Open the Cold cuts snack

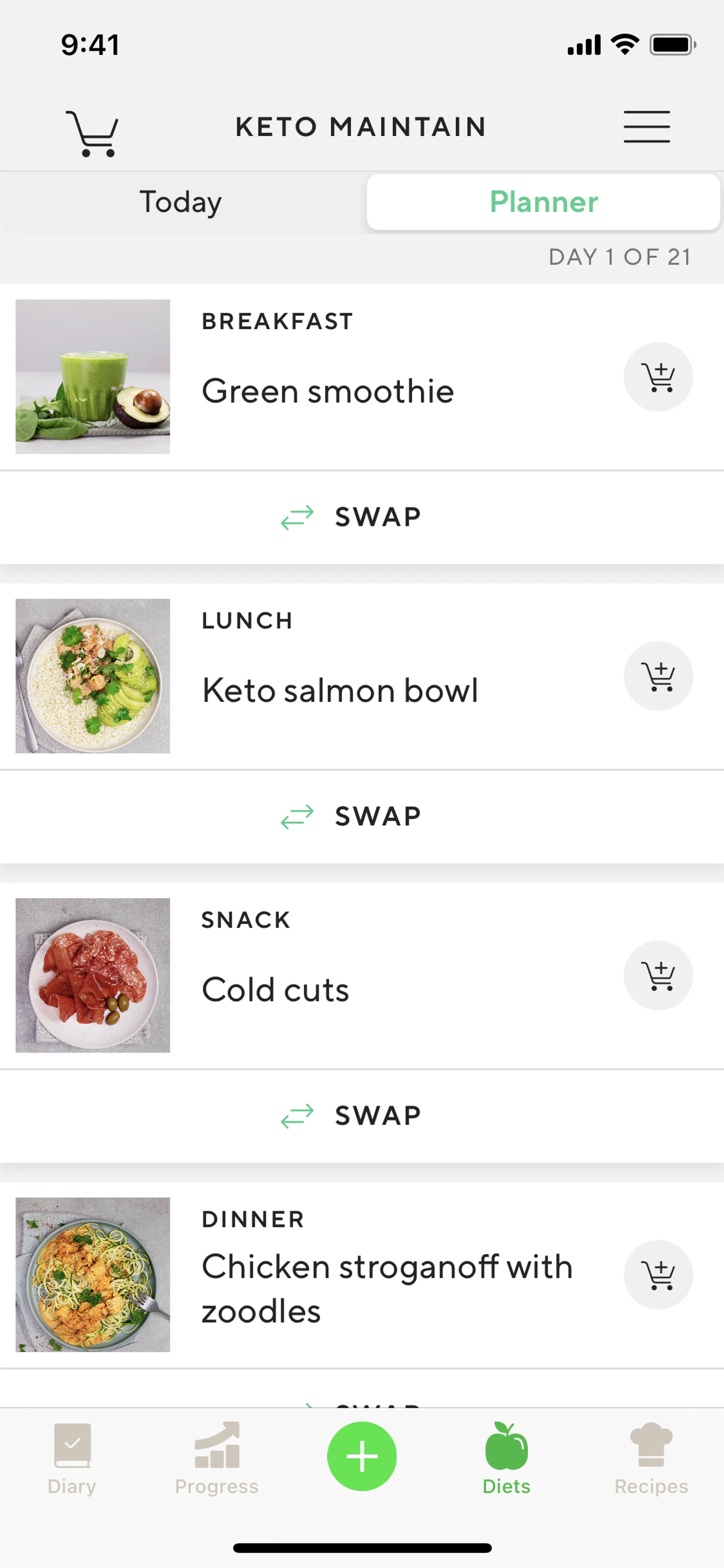275,990
